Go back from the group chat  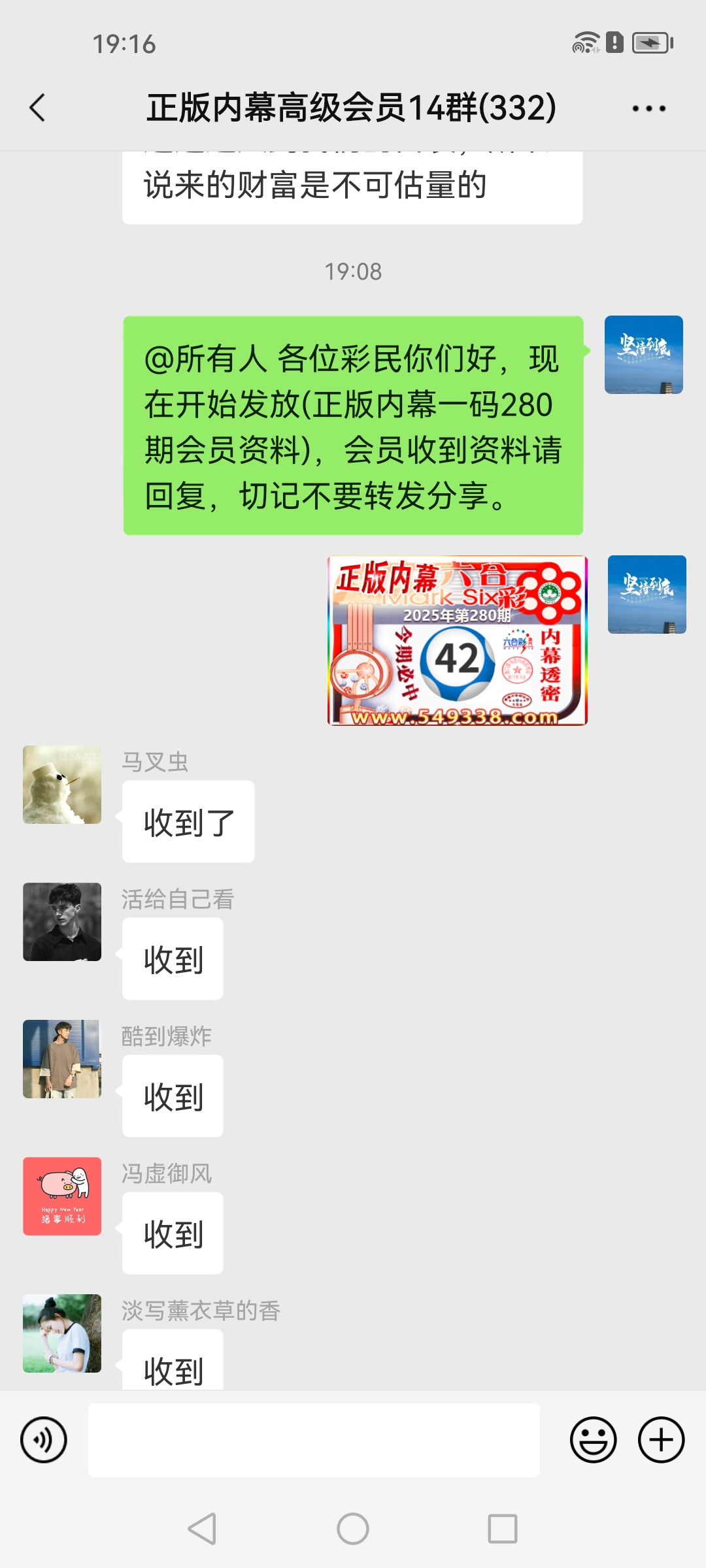(x=38, y=108)
